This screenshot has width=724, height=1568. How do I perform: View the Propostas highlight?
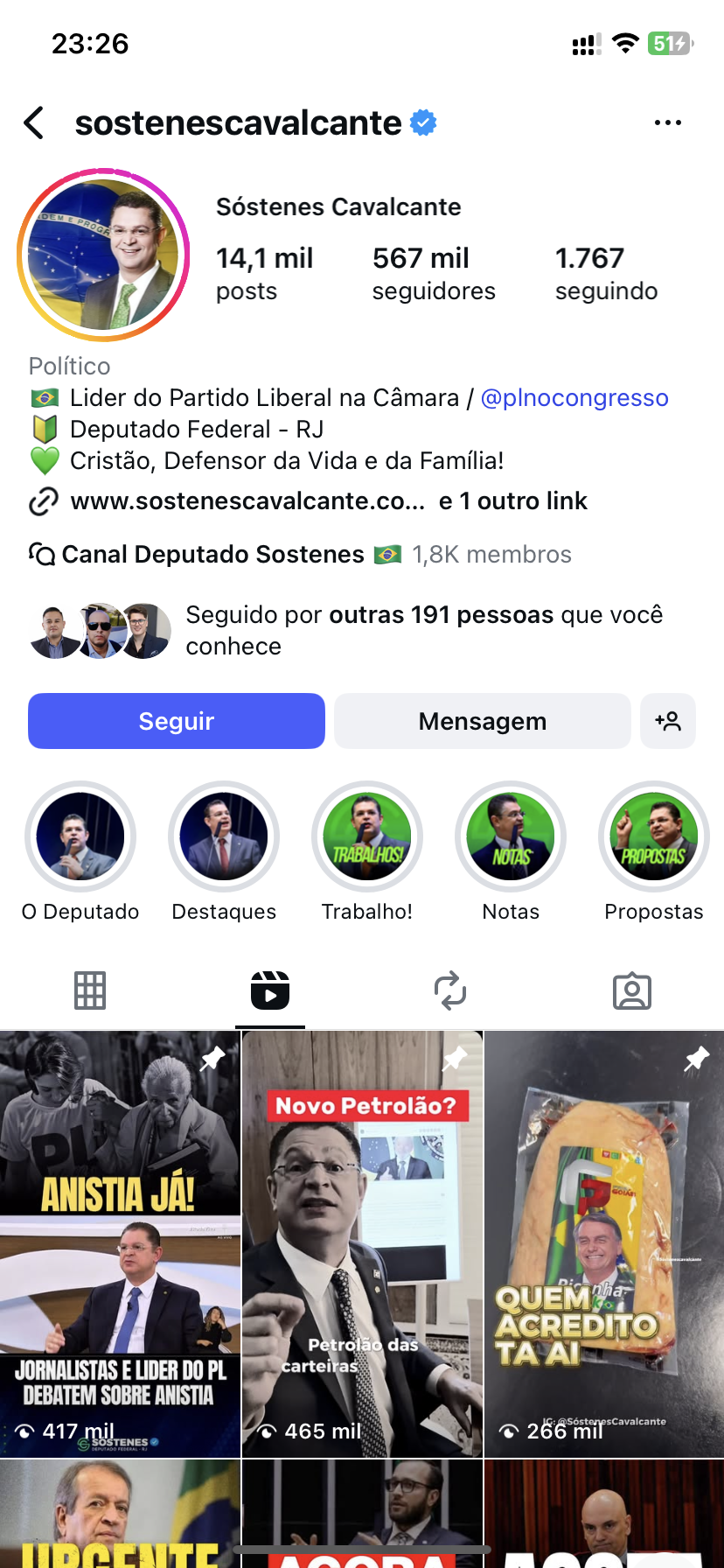tap(654, 836)
